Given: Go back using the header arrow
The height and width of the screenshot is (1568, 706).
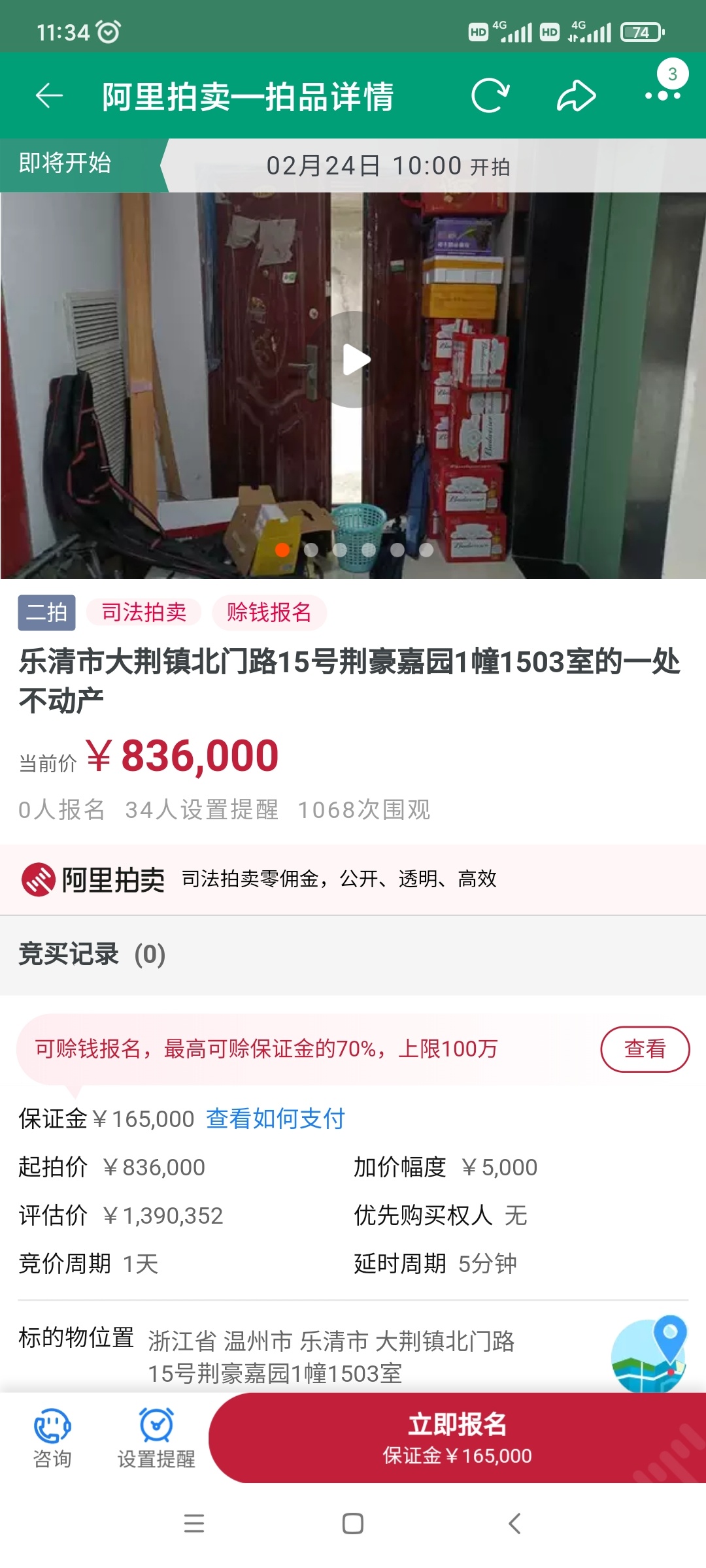Looking at the screenshot, I should coord(49,96).
